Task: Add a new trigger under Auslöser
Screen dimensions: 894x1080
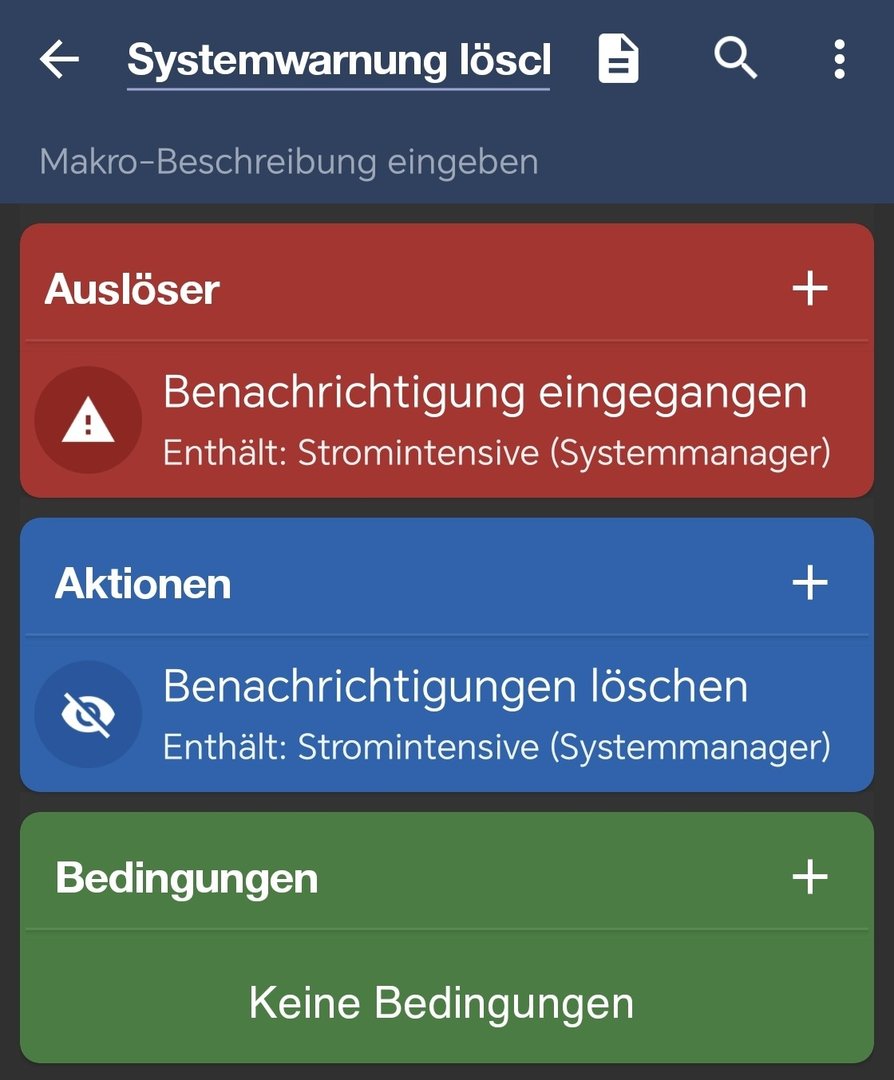Action: point(810,290)
